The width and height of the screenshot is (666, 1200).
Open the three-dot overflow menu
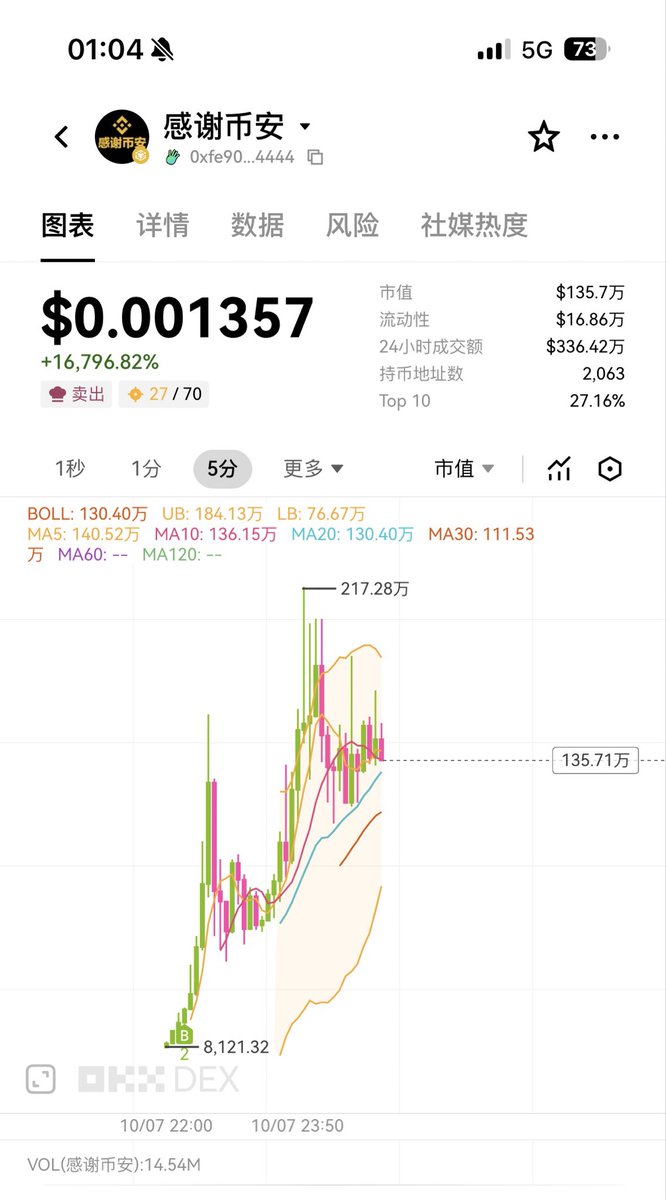click(605, 137)
